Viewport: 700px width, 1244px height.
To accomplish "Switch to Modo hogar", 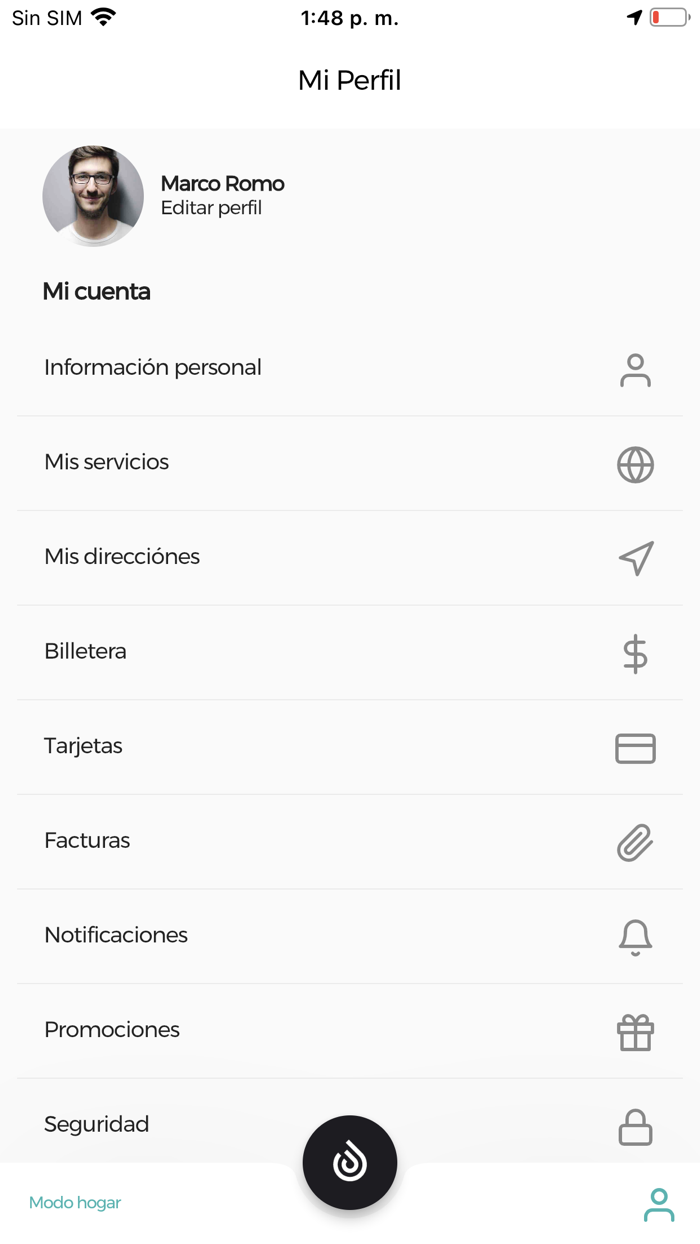I will (x=75, y=1203).
